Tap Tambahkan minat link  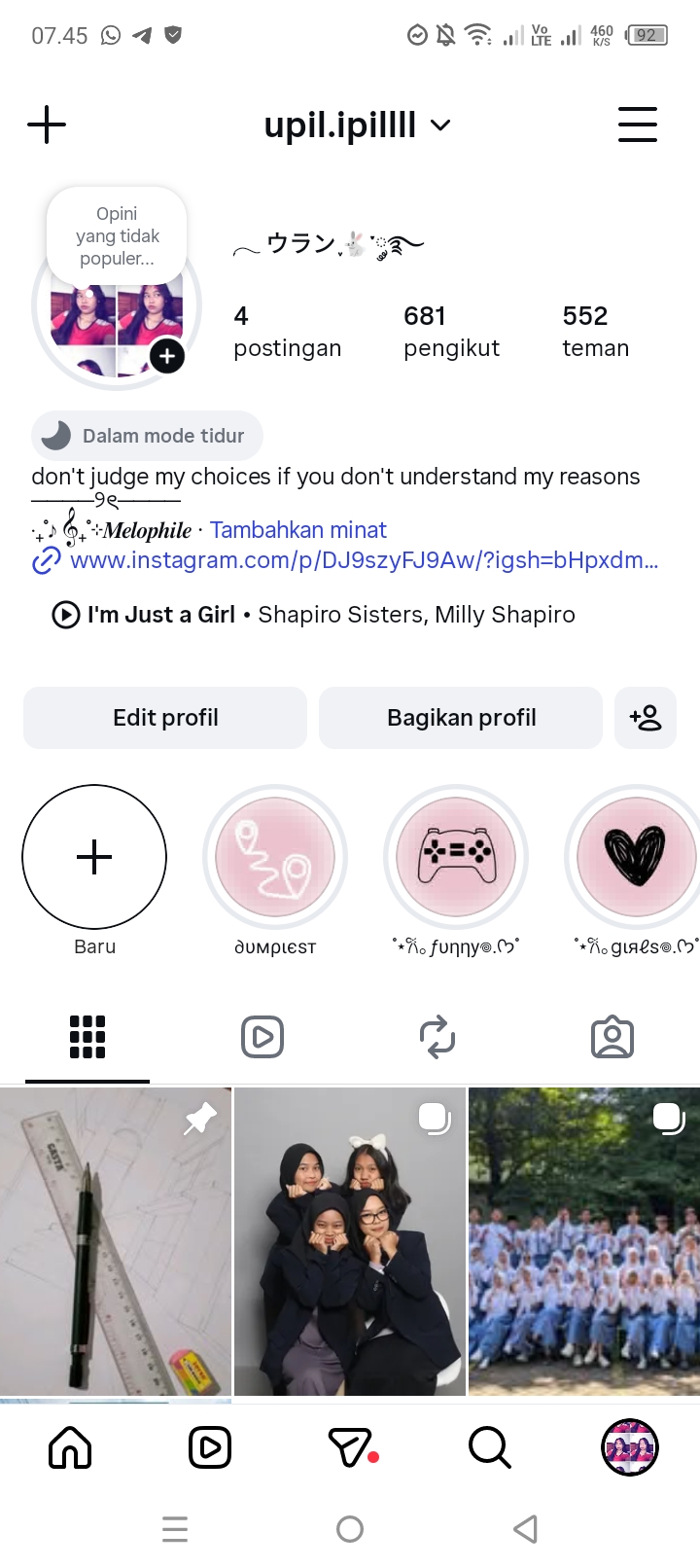click(298, 530)
